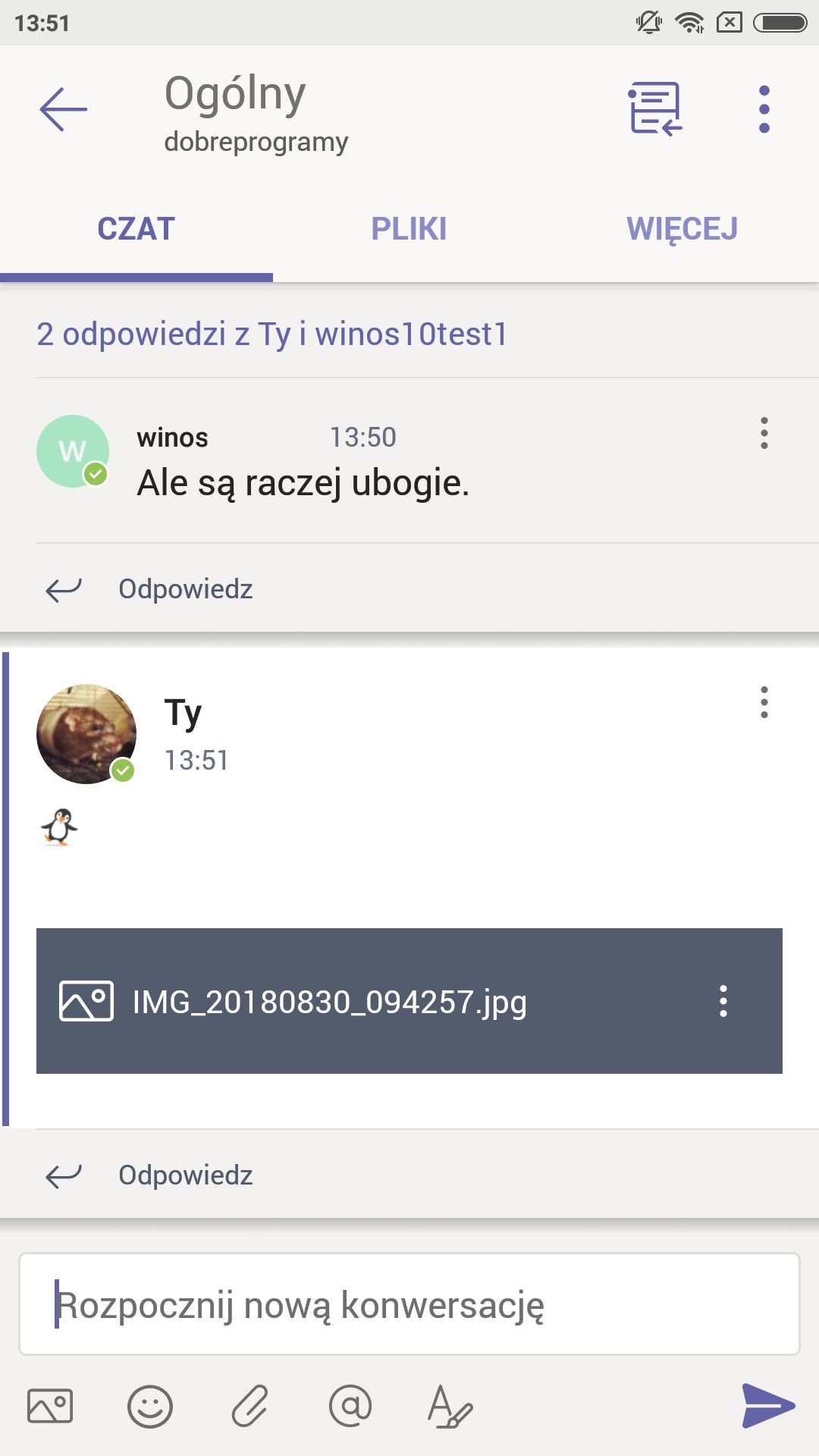The height and width of the screenshot is (1456, 819).
Task: Tap Odpowiedz under winos's message
Action: pos(149,588)
